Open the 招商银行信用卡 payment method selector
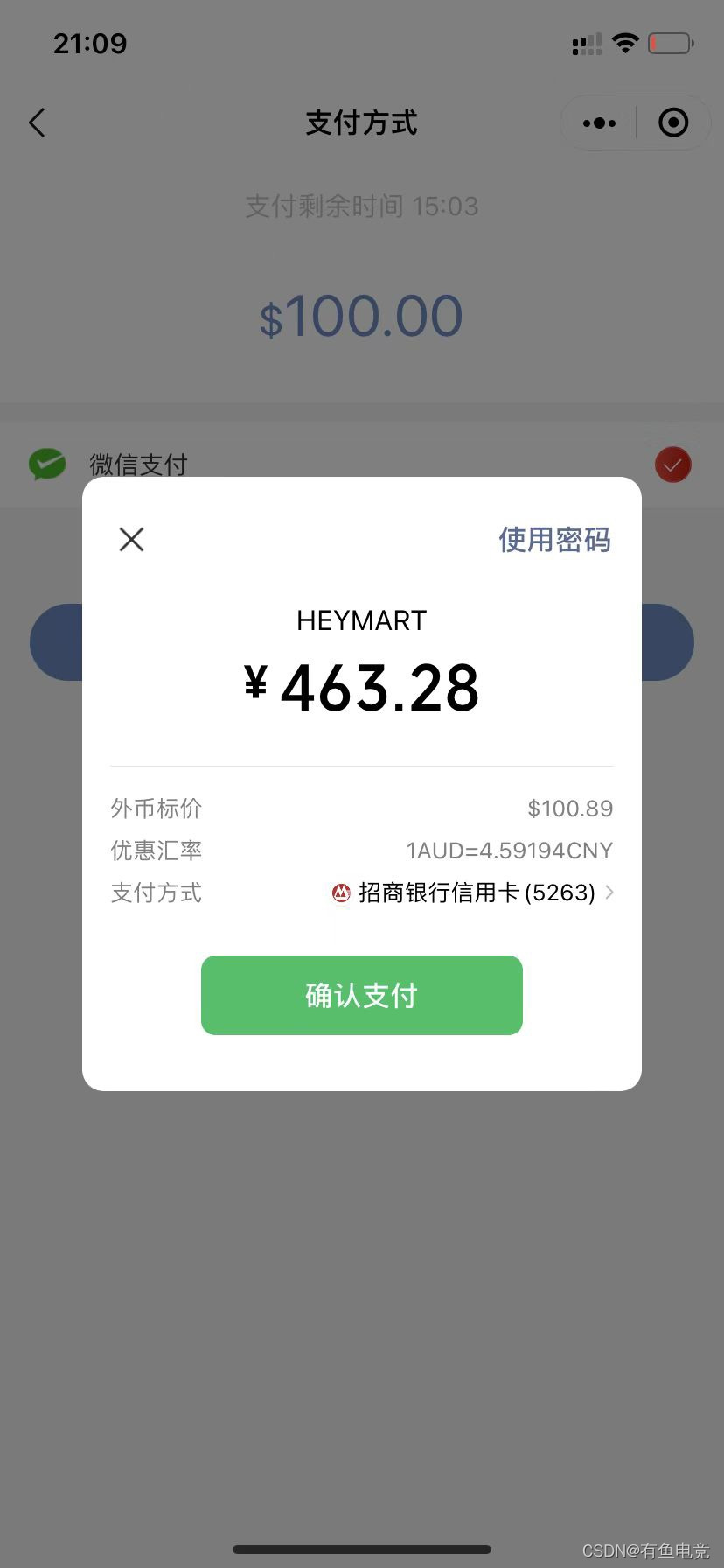Image resolution: width=724 pixels, height=1568 pixels. coord(475,892)
